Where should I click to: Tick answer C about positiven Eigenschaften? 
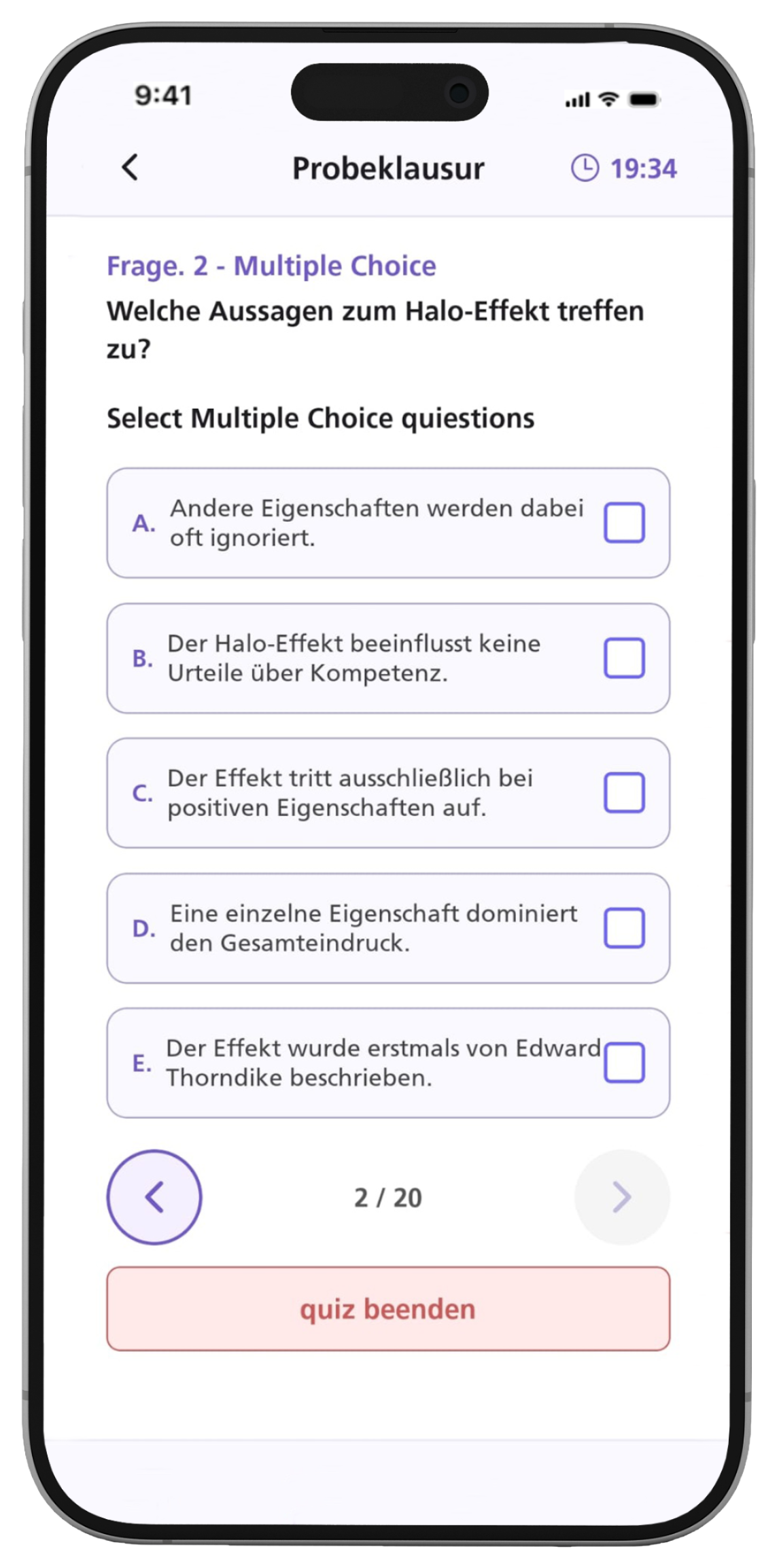pos(624,792)
